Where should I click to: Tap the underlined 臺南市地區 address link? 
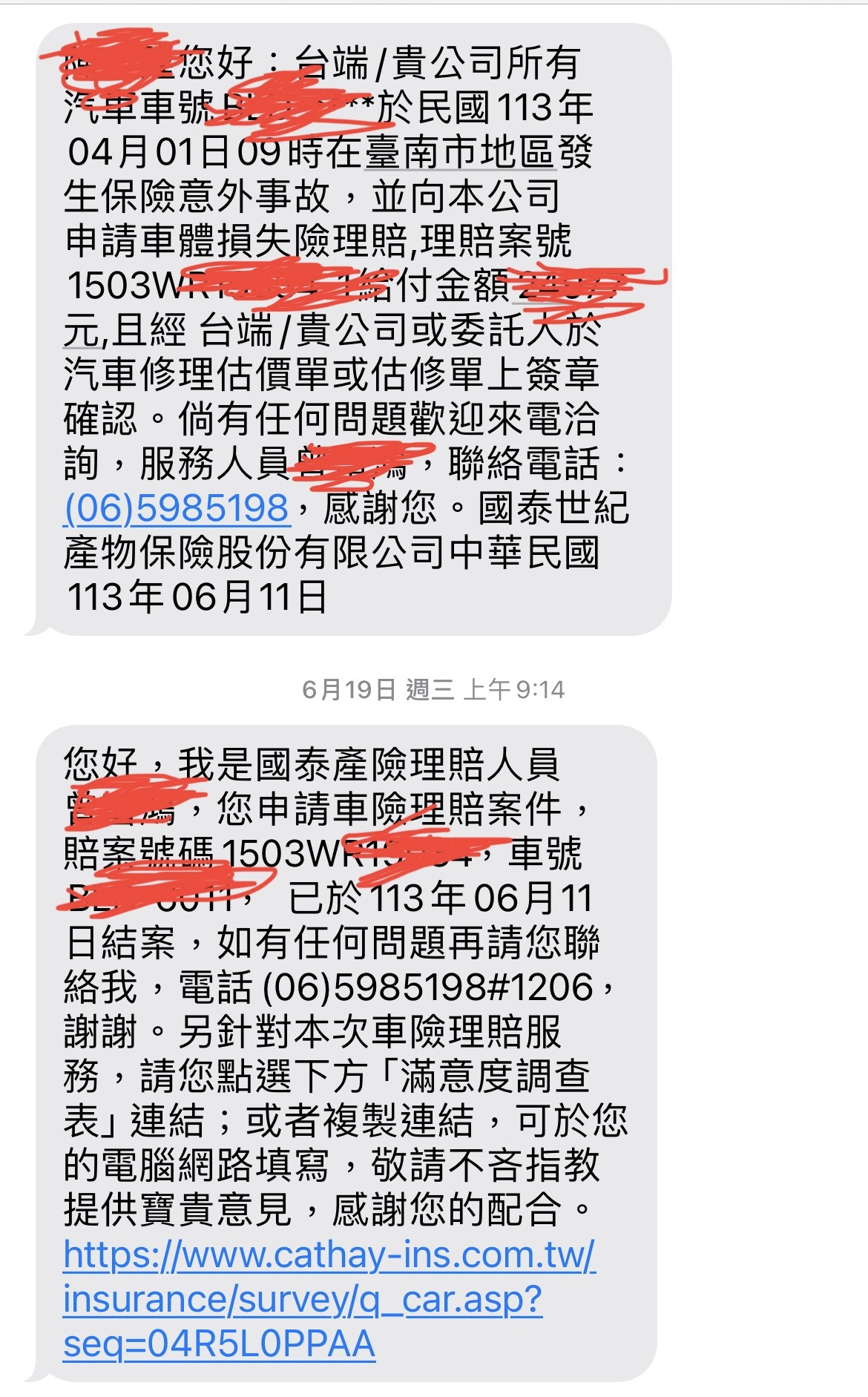459,153
